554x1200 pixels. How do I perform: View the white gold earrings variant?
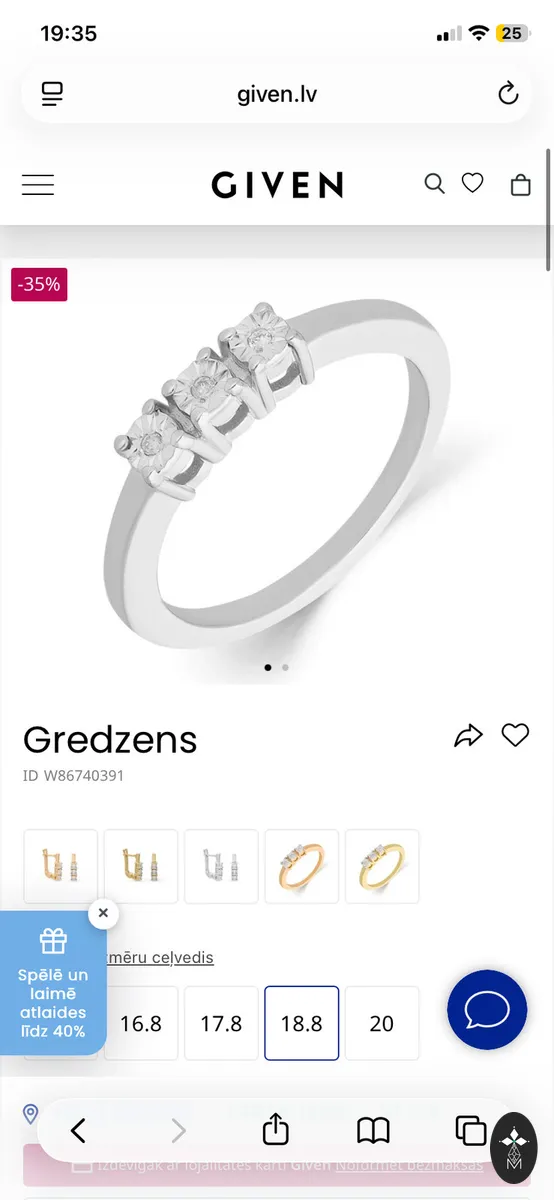[221, 866]
